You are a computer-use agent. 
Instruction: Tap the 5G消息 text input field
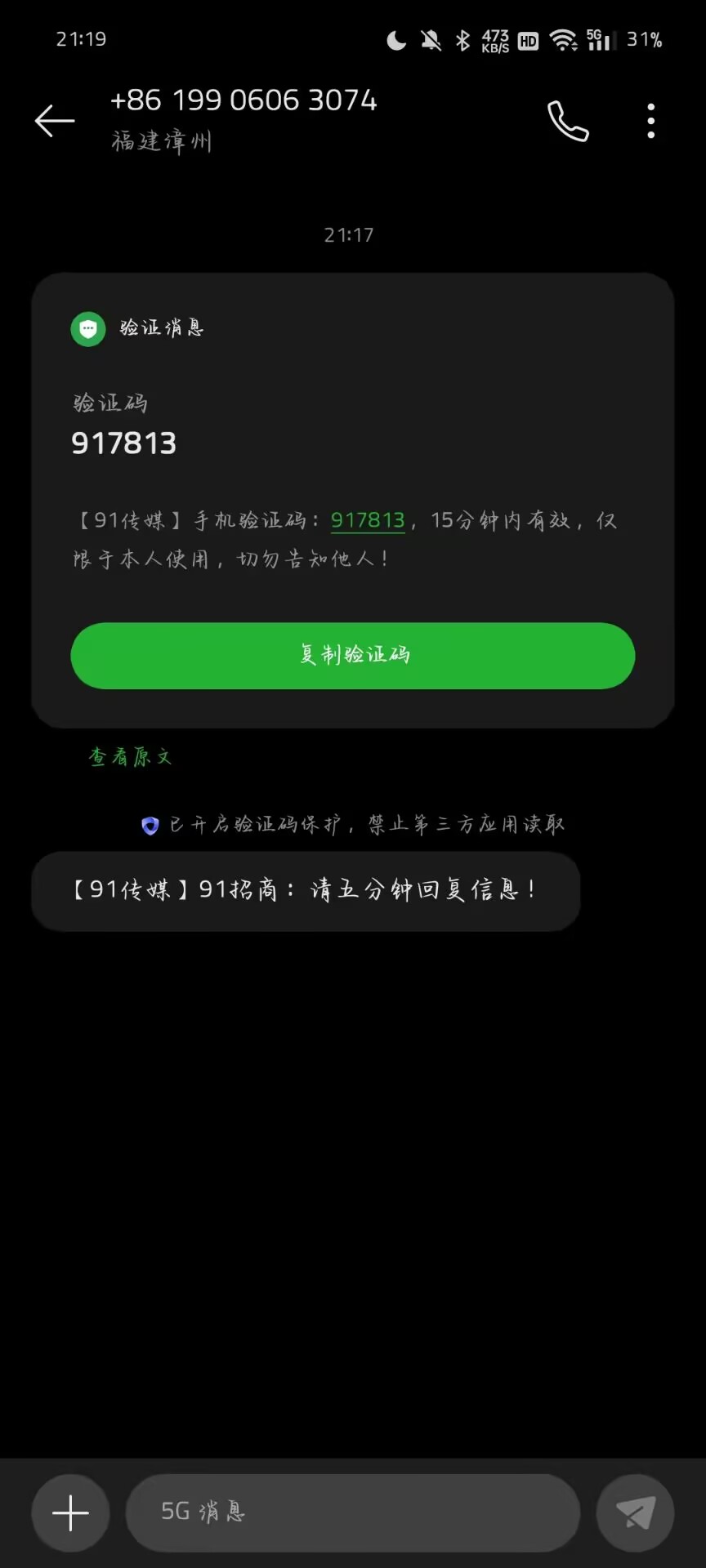click(x=351, y=1512)
